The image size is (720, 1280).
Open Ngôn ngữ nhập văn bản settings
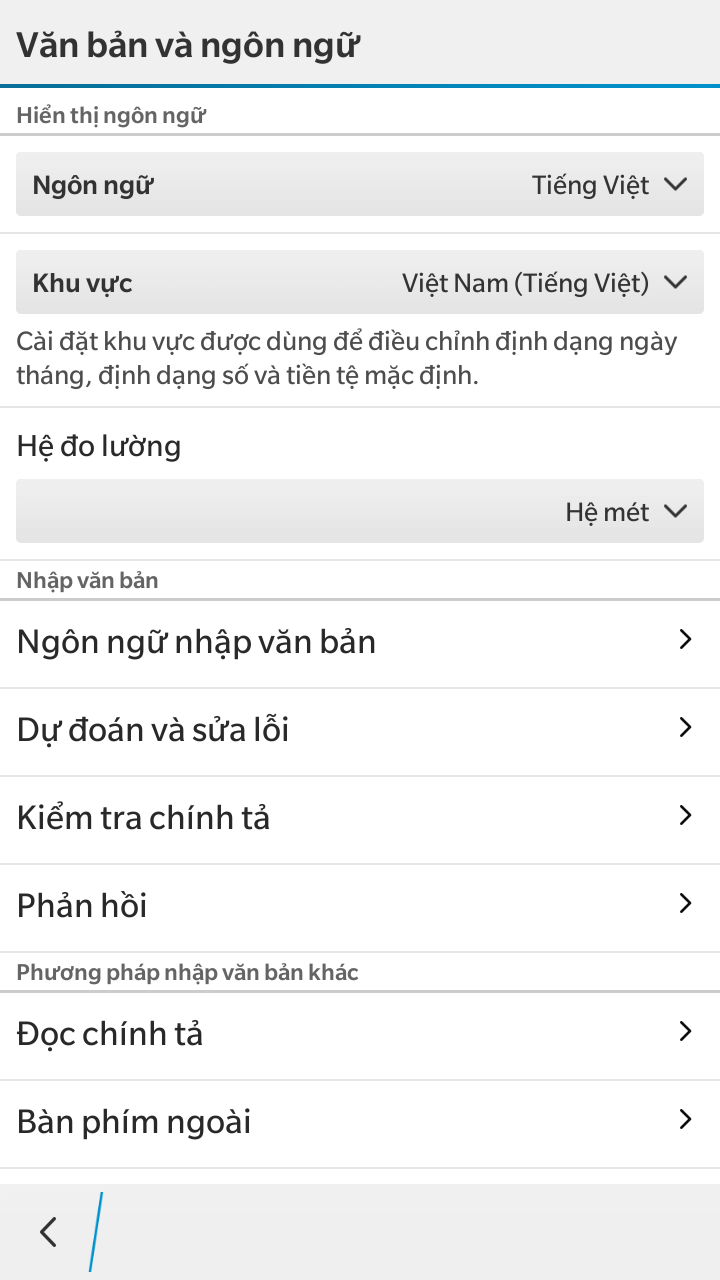[360, 642]
